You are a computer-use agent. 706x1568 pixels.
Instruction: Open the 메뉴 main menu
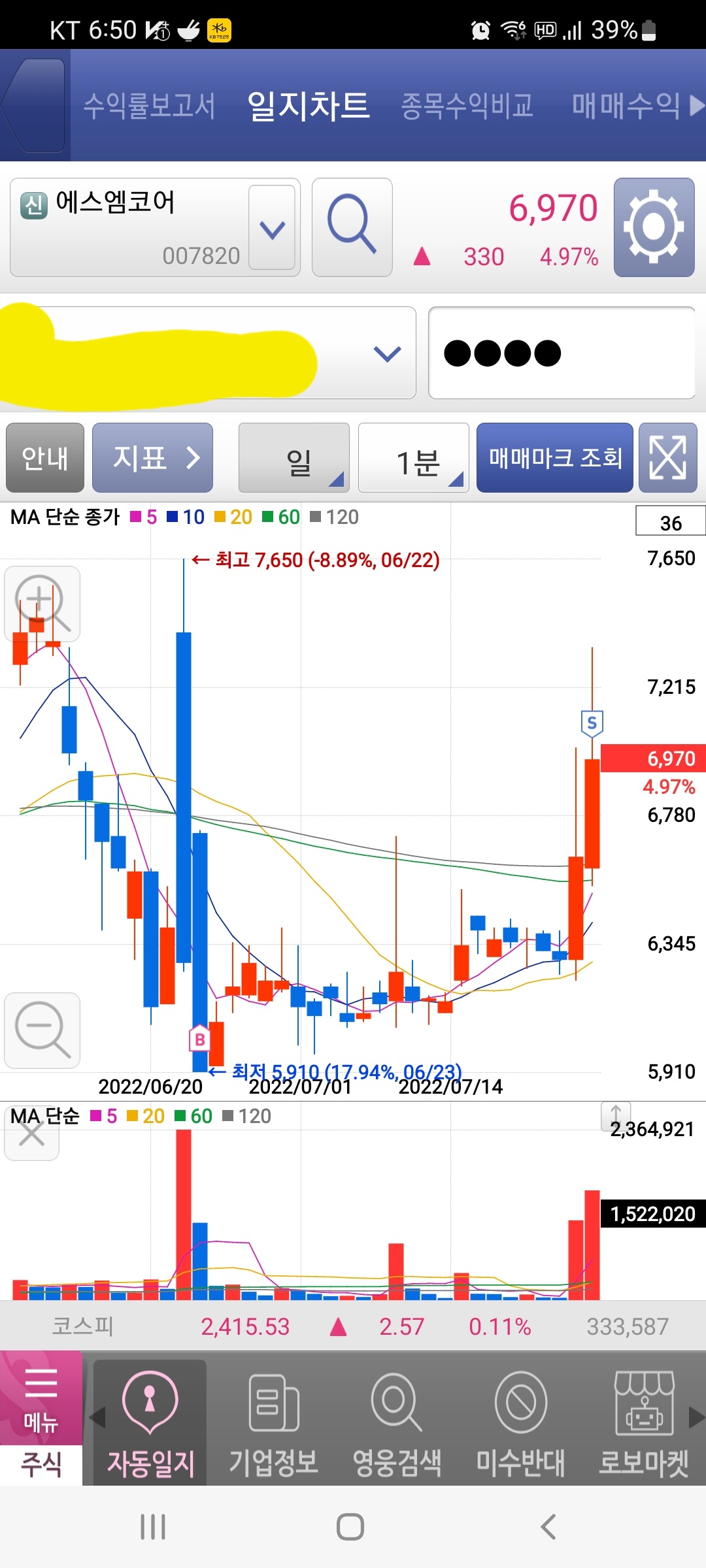point(41,1397)
